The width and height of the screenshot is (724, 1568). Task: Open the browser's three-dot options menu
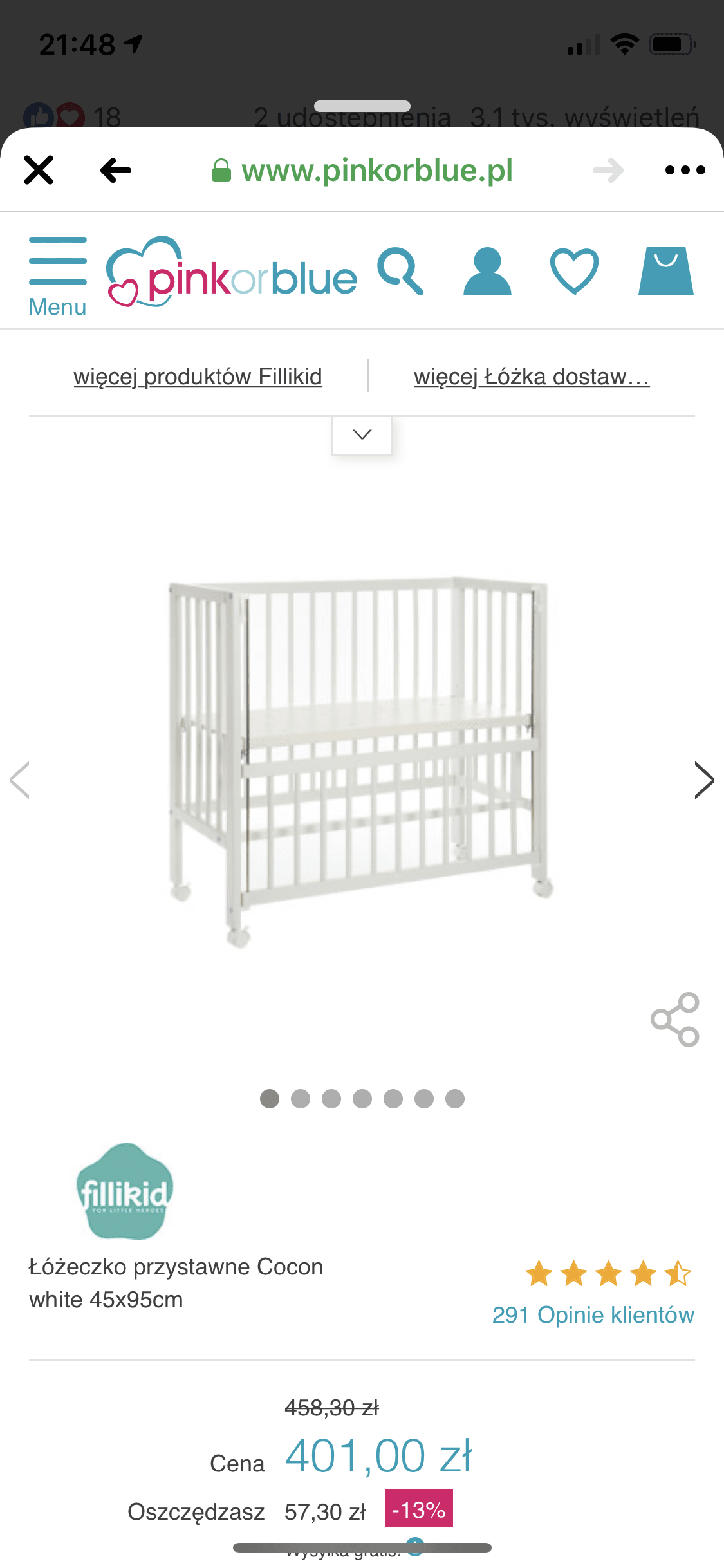coord(685,171)
